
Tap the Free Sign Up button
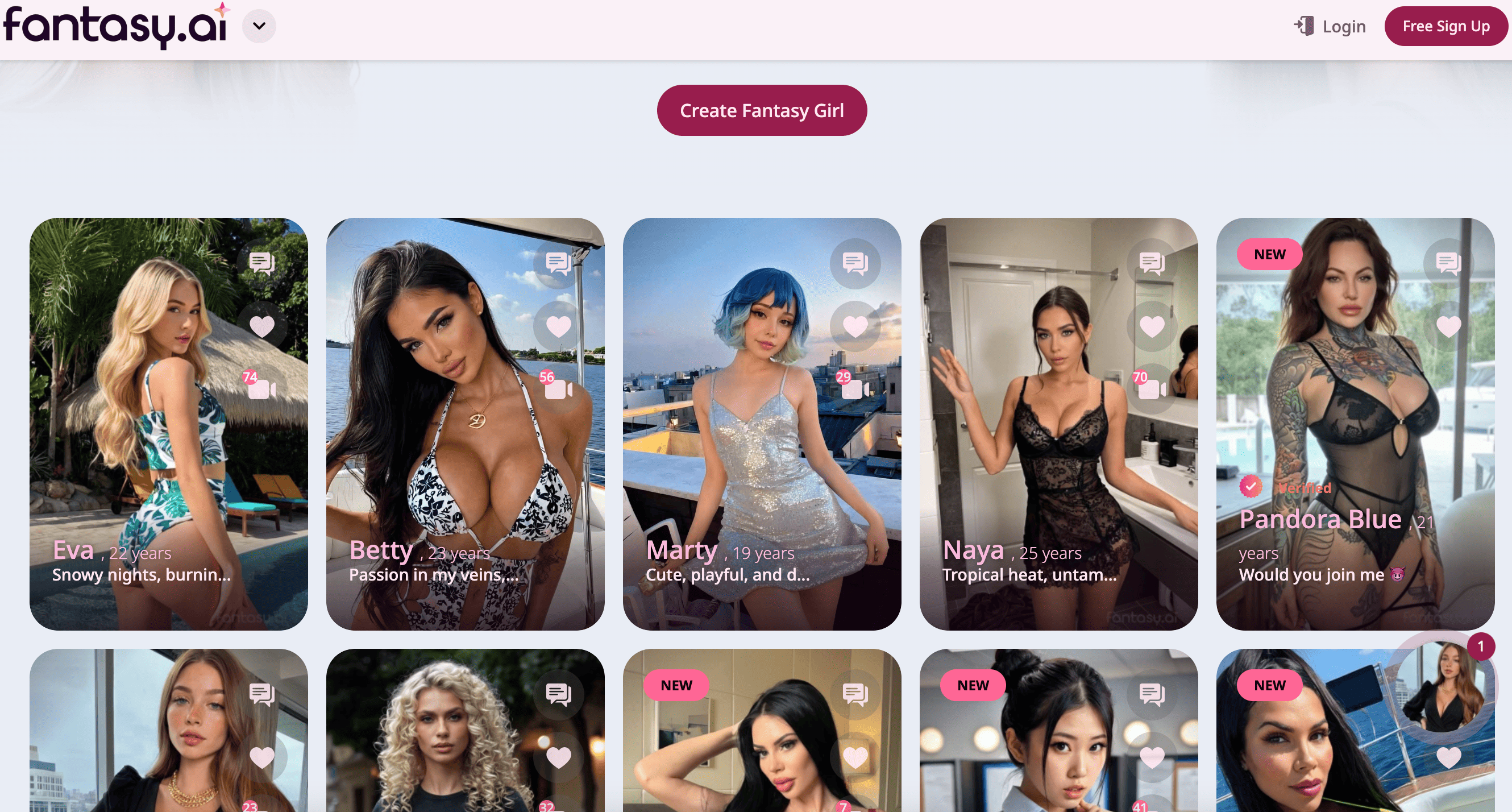(x=1445, y=26)
